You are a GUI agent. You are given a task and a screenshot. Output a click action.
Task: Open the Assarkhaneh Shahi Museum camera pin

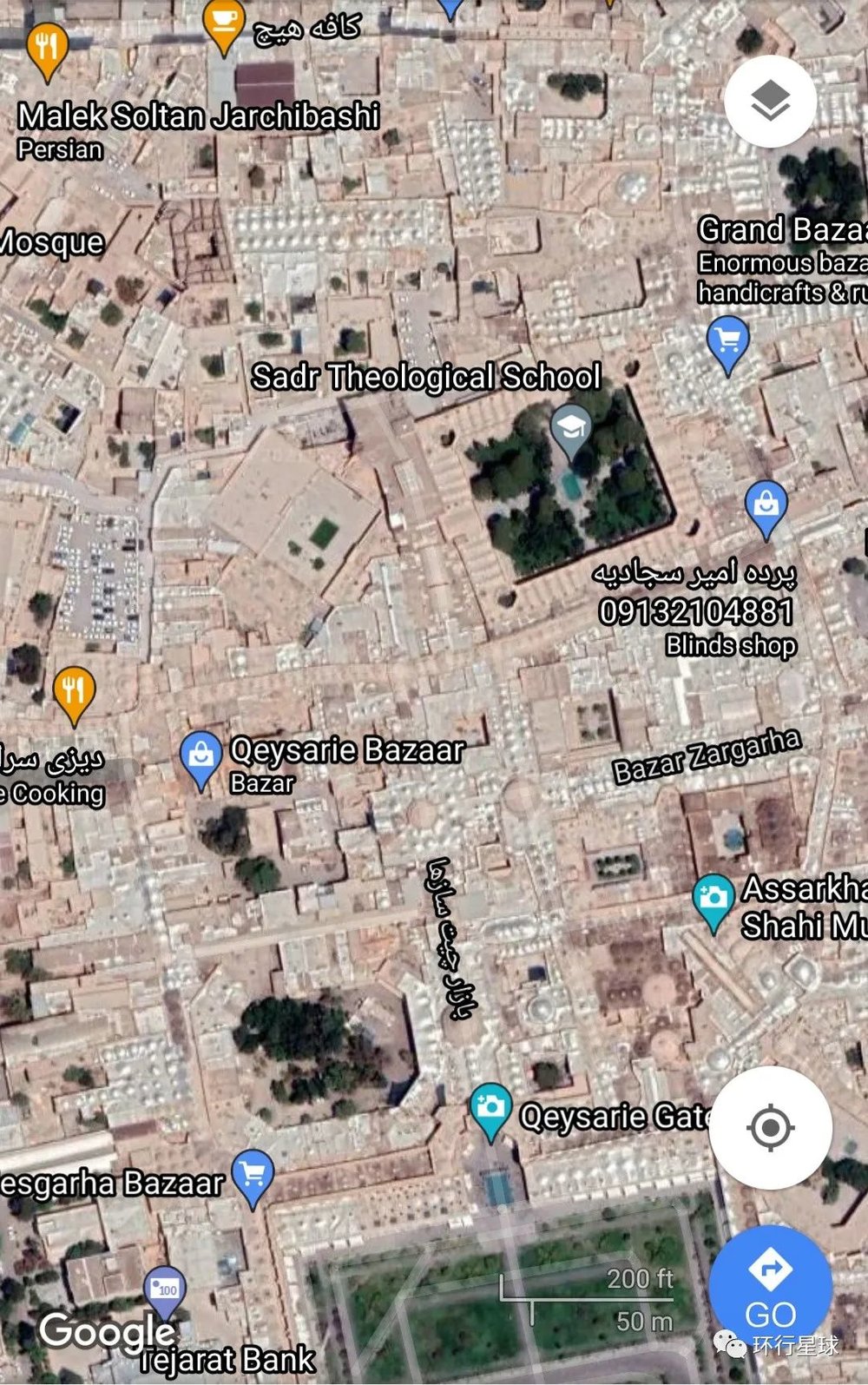coord(713,899)
